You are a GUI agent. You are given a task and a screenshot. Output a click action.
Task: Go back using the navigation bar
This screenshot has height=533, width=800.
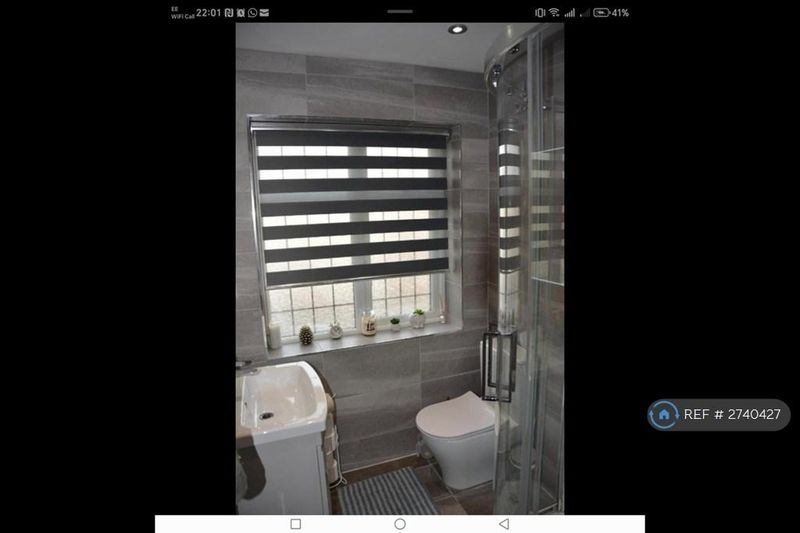click(503, 524)
